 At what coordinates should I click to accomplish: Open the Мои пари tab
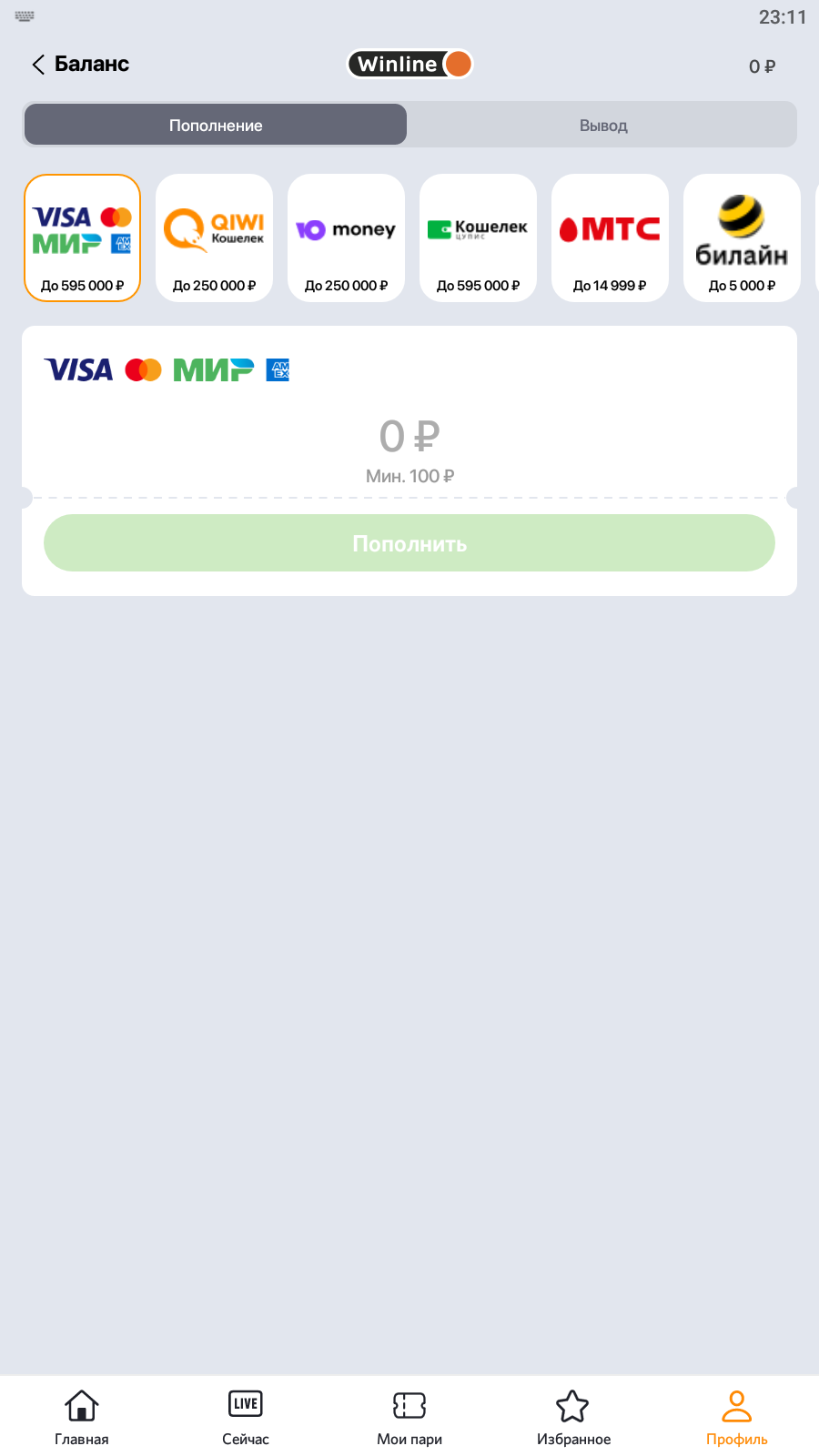409,1417
